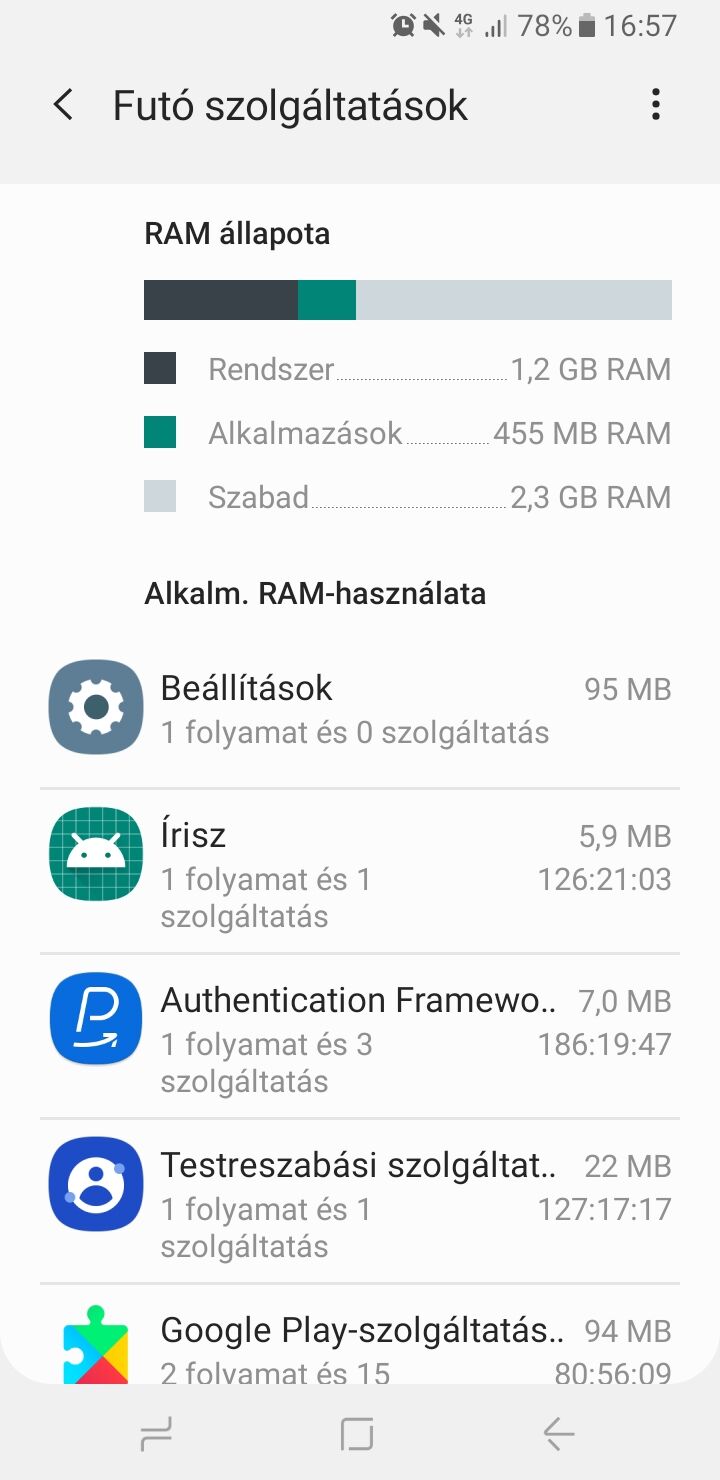Viewport: 720px width, 1480px height.
Task: View the Testreszabási szolgáltatás details
Action: pyautogui.click(x=360, y=1201)
